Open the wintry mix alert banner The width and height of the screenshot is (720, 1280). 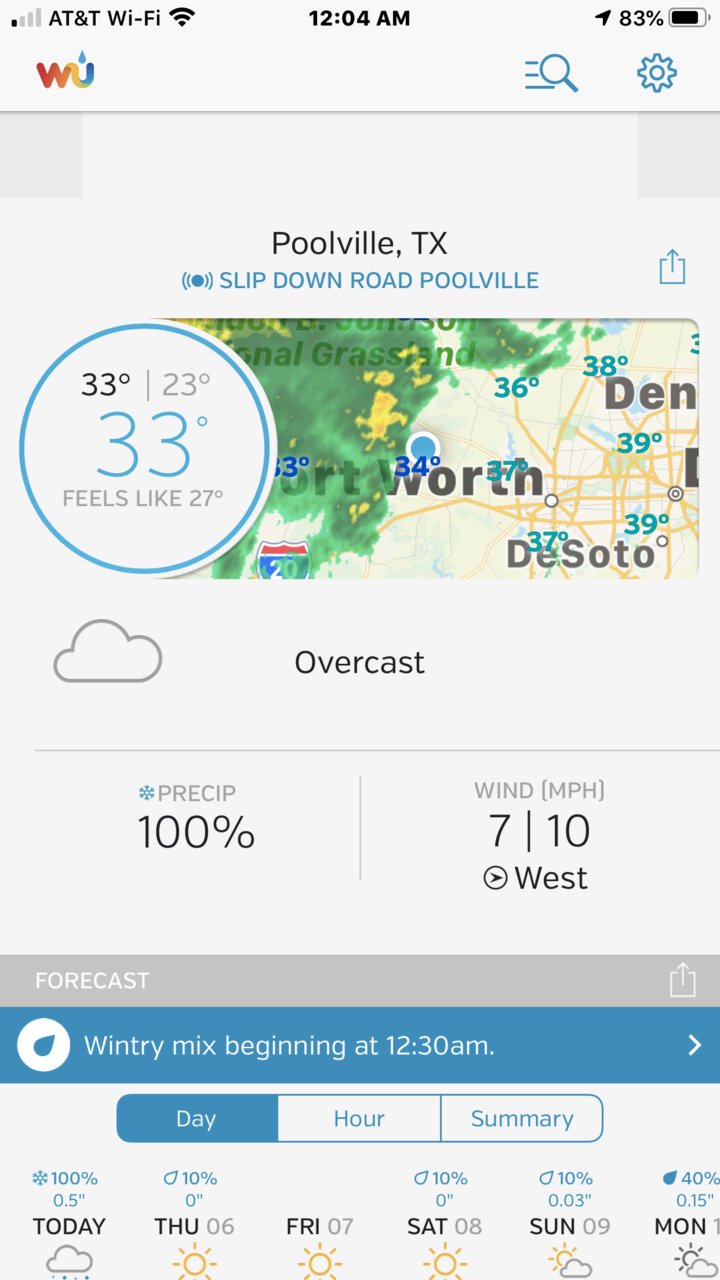tap(360, 1046)
